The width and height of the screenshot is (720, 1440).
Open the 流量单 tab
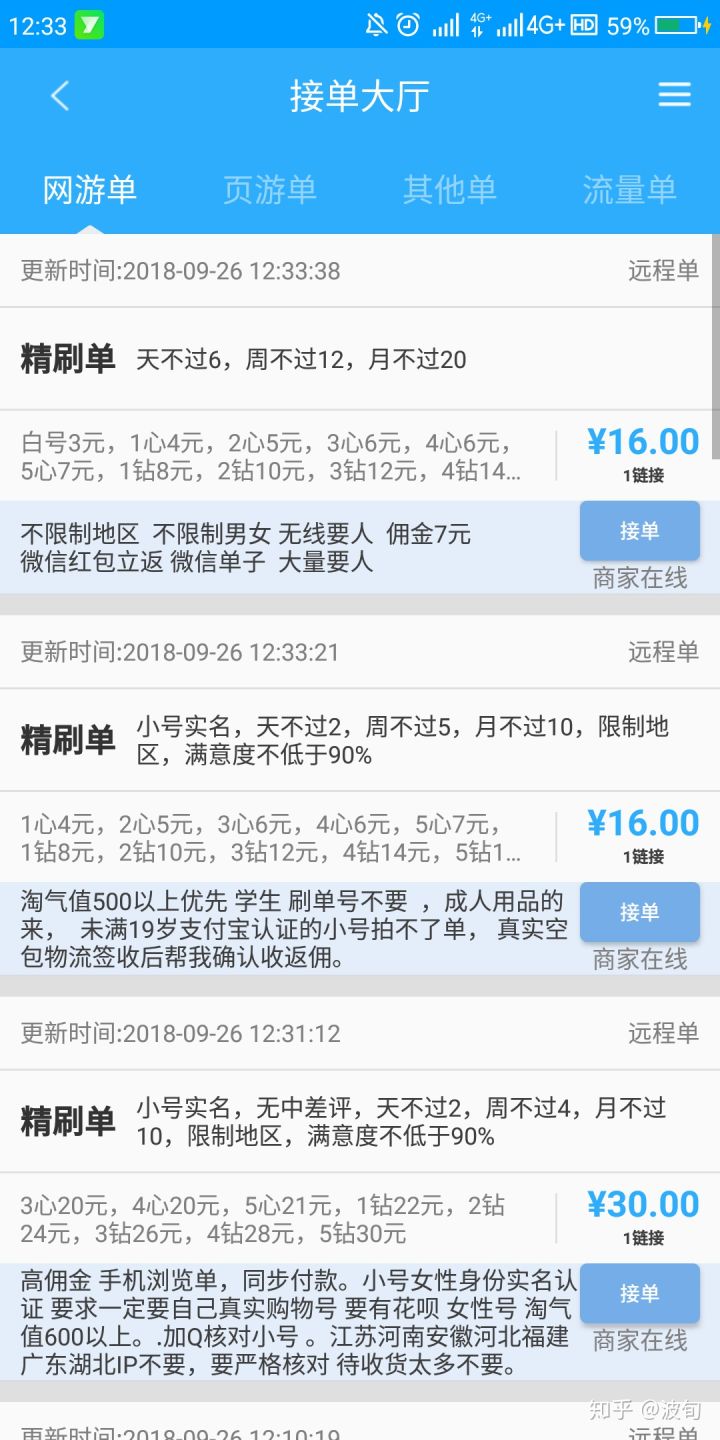pyautogui.click(x=629, y=189)
